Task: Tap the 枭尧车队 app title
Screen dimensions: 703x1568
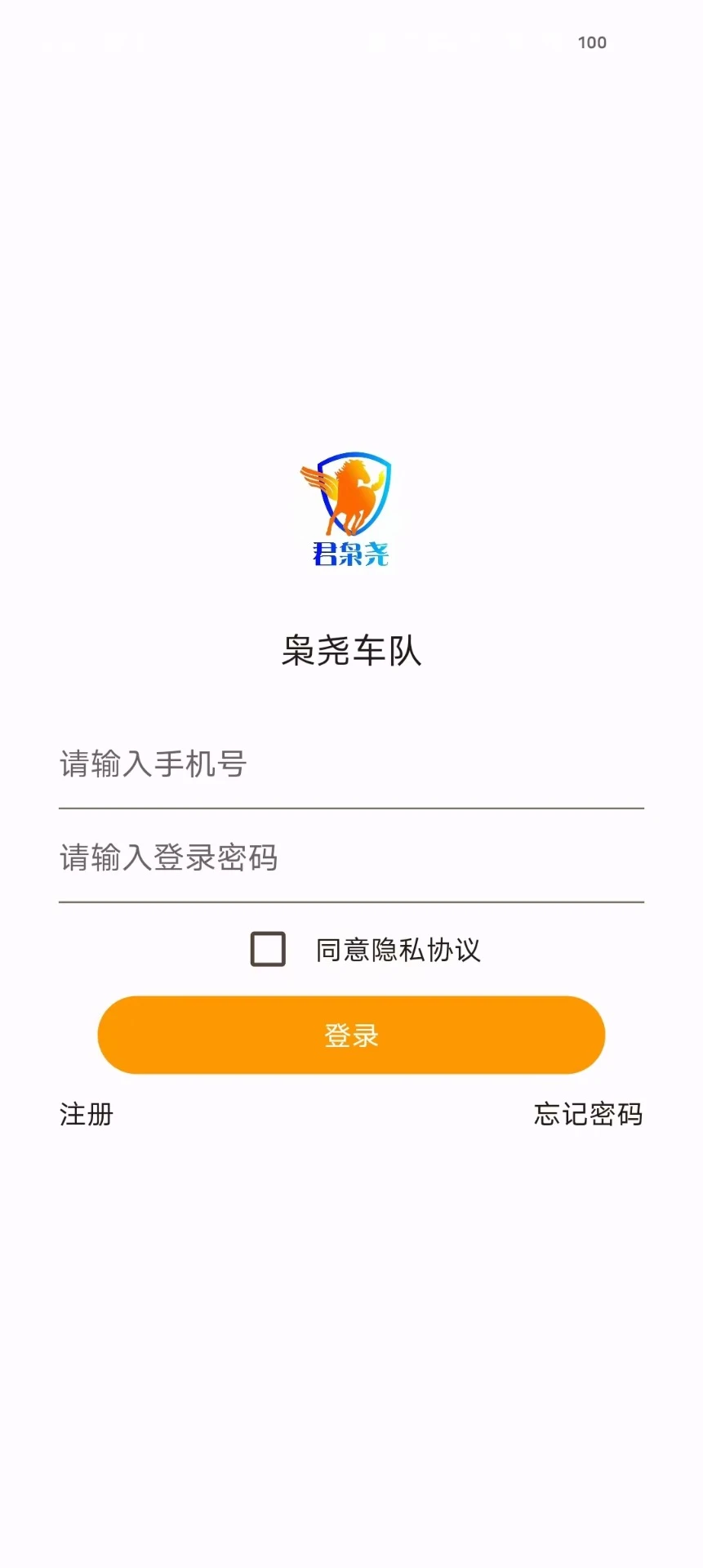Action: pos(350,649)
